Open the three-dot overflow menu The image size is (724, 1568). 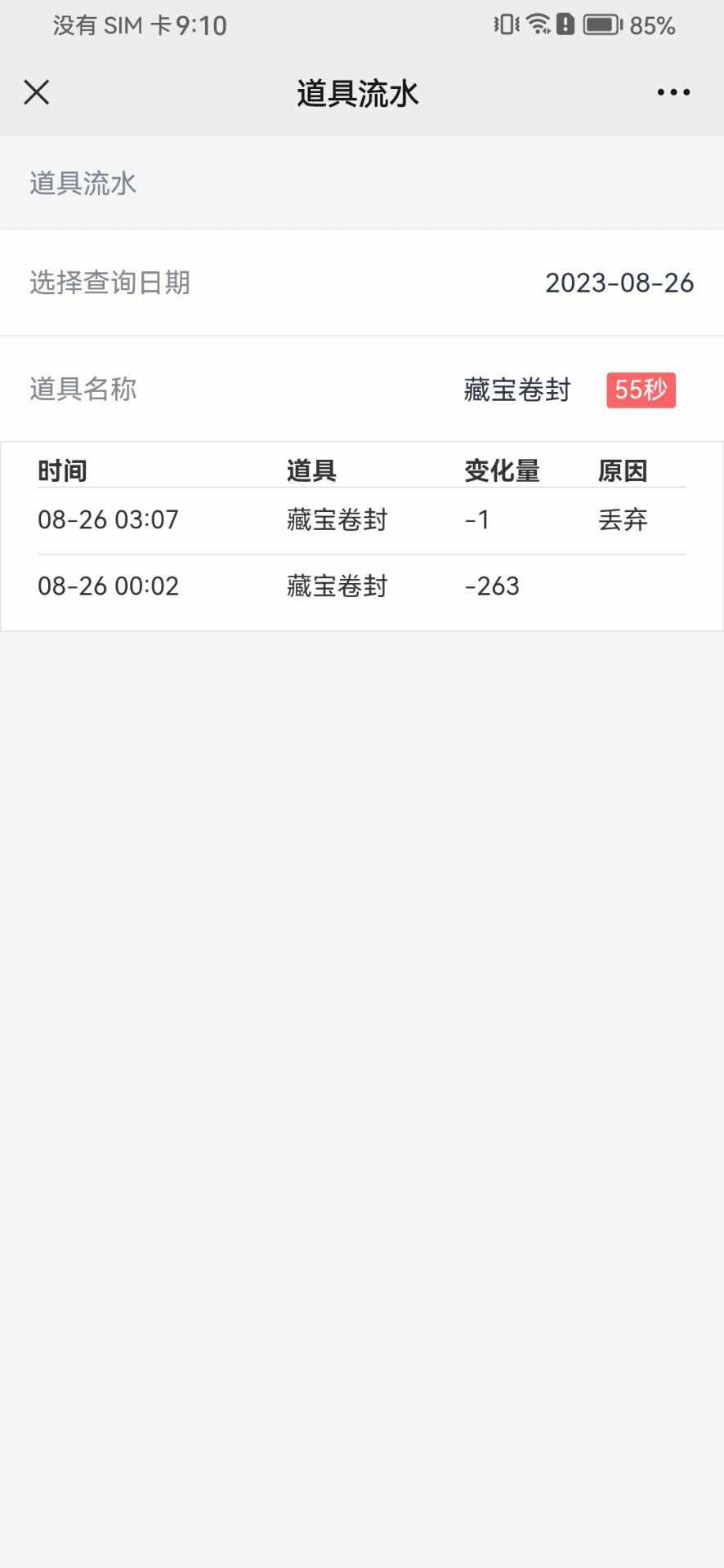click(x=673, y=92)
